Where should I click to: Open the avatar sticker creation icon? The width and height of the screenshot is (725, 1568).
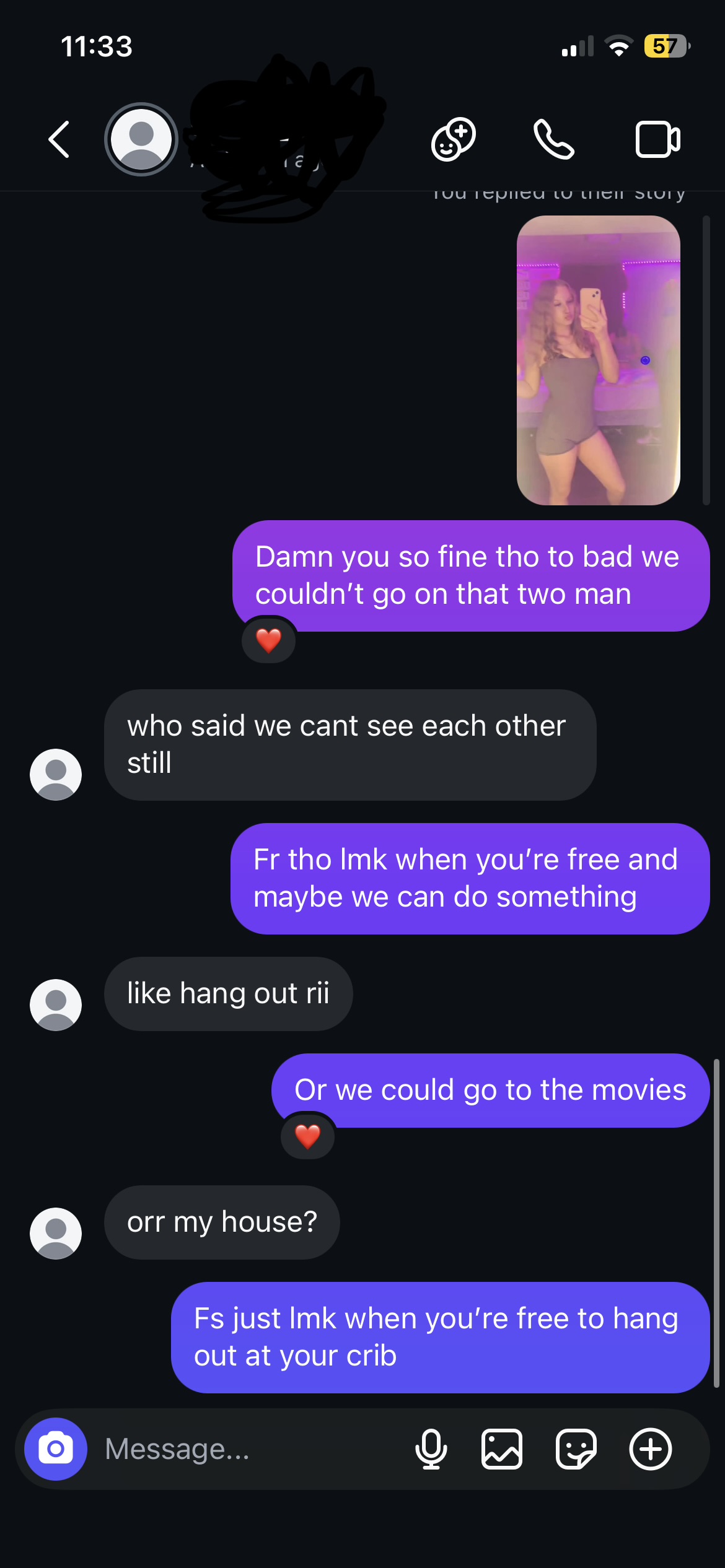(x=453, y=139)
